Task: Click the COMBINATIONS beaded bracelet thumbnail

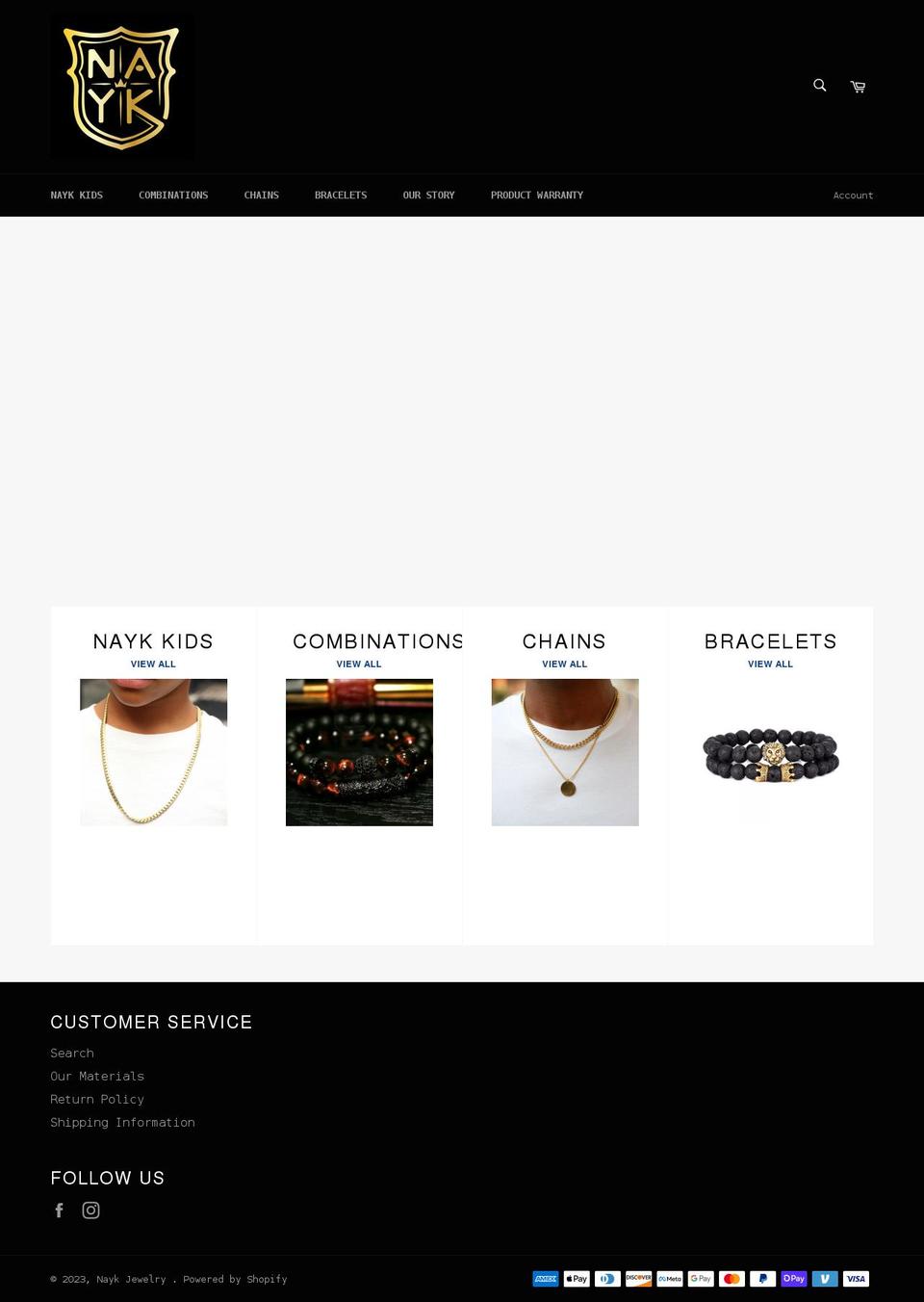Action: pyautogui.click(x=359, y=752)
